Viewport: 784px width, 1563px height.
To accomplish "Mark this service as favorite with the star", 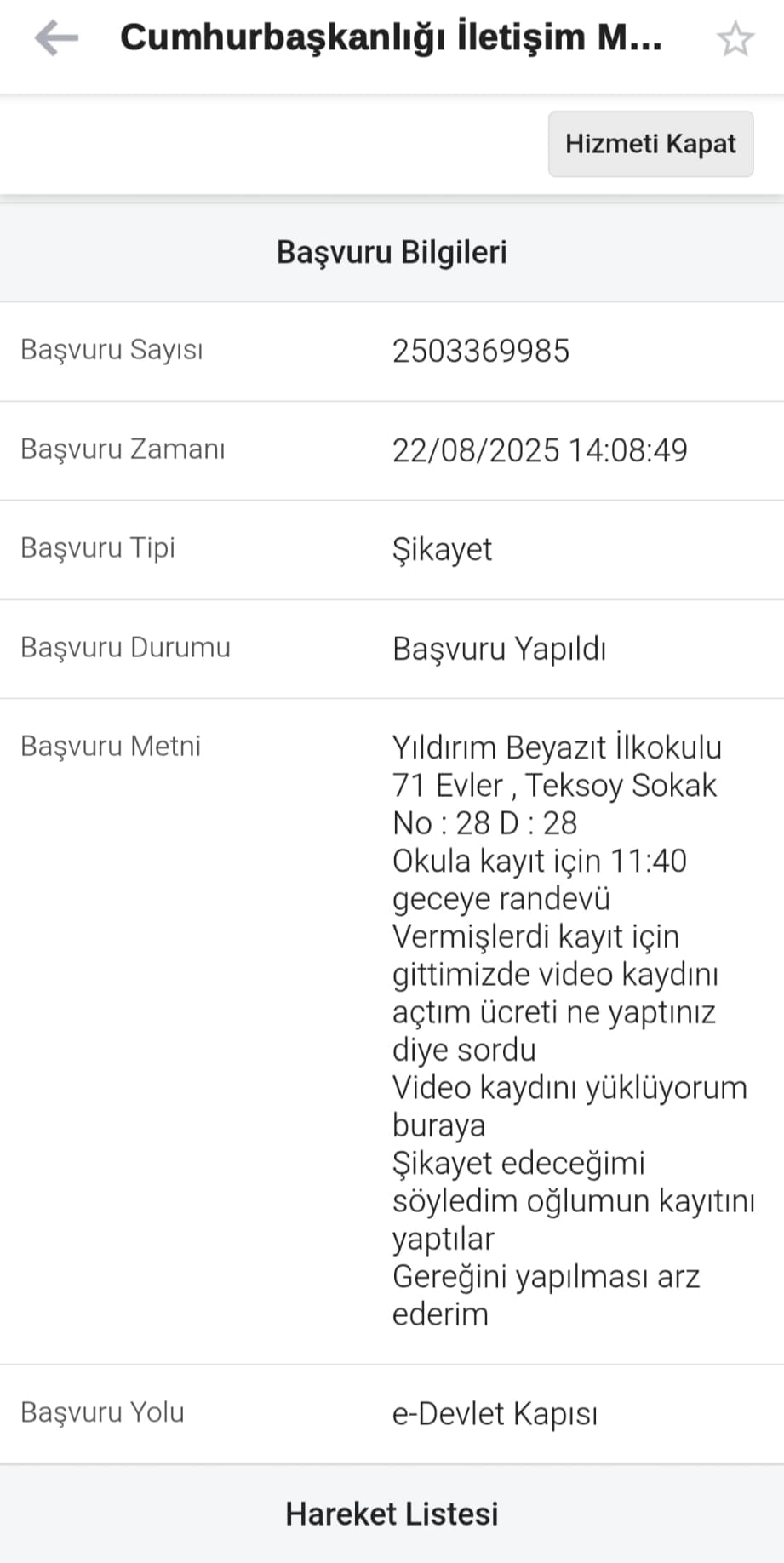I will (x=735, y=40).
